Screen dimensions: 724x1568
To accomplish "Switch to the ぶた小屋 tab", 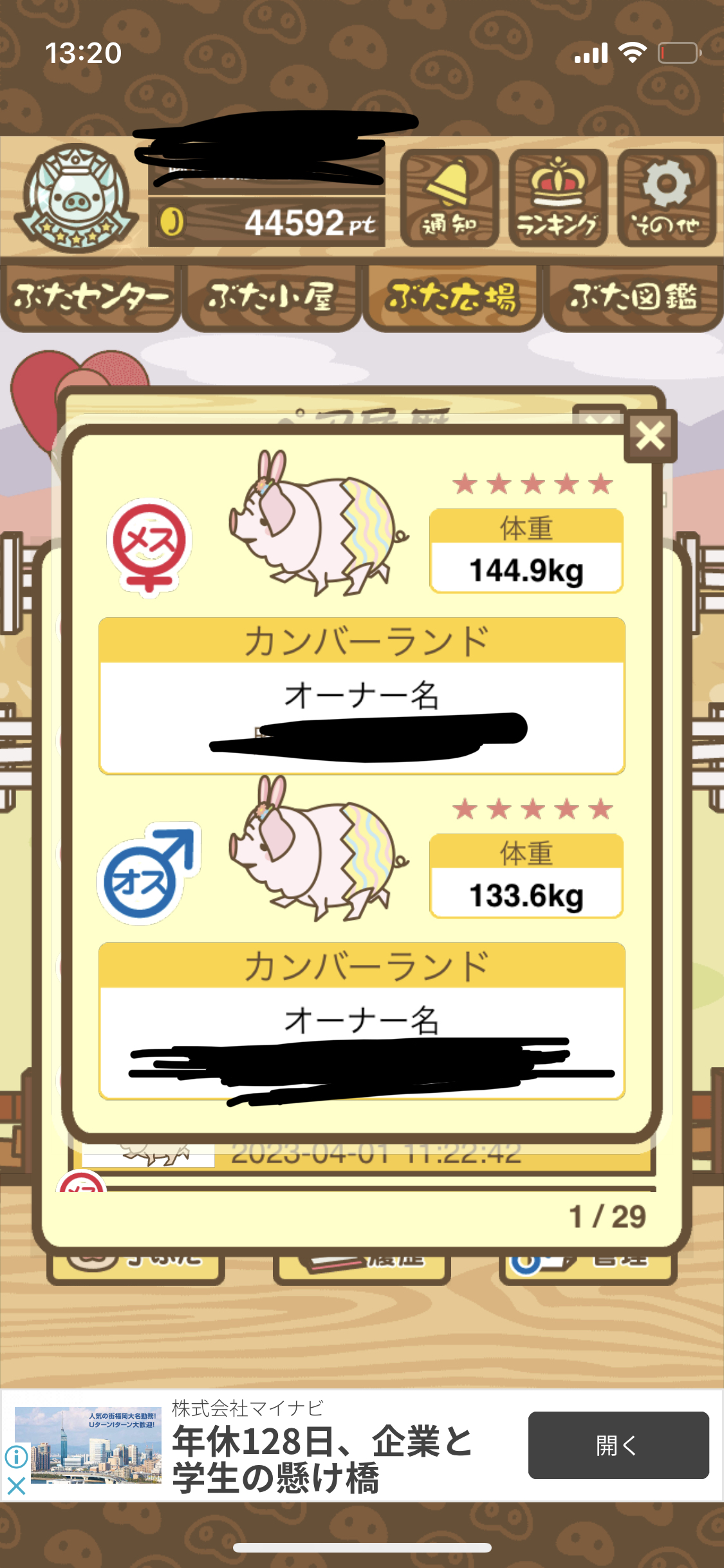I will point(271,298).
